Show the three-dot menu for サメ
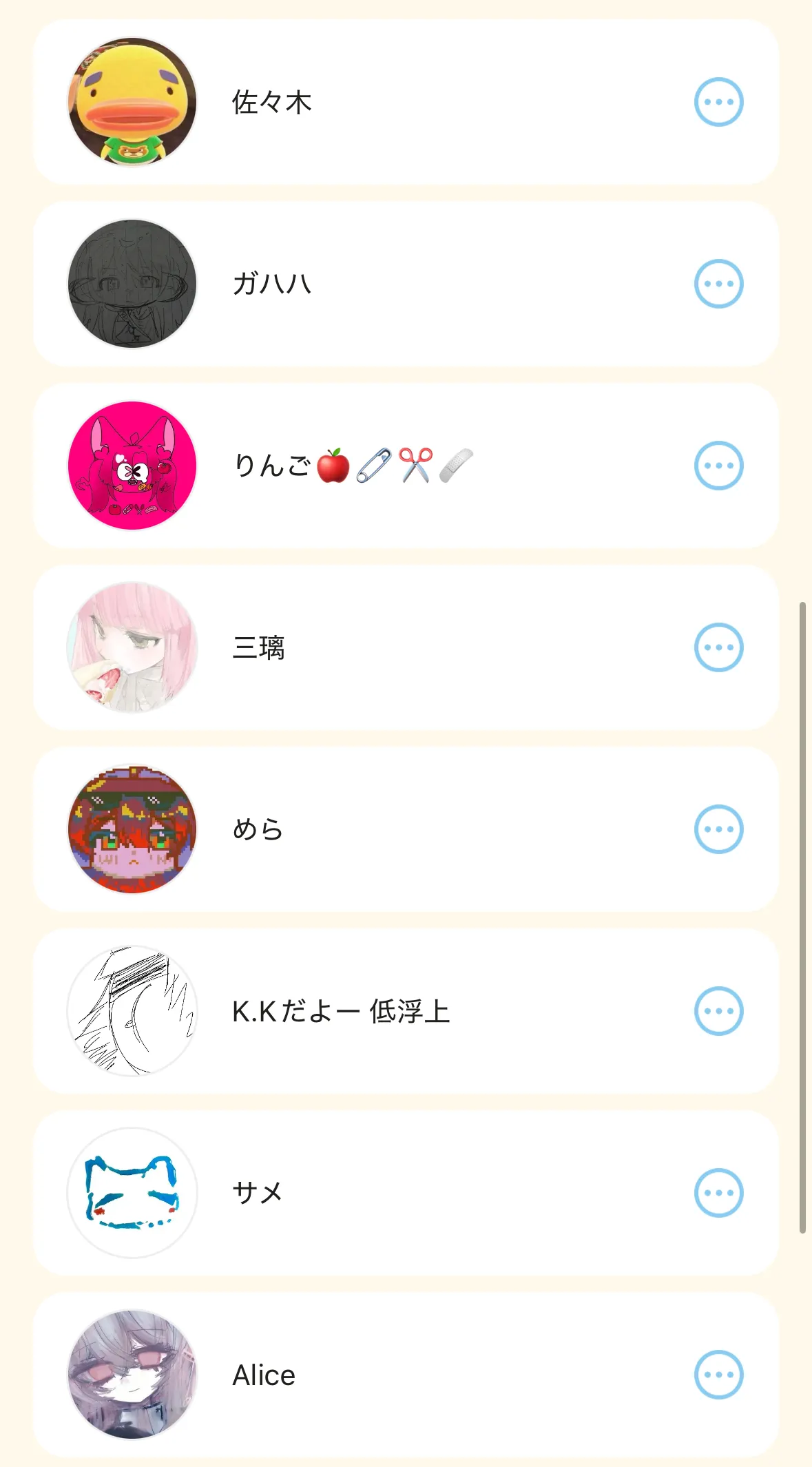This screenshot has width=812, height=1467. [718, 1193]
